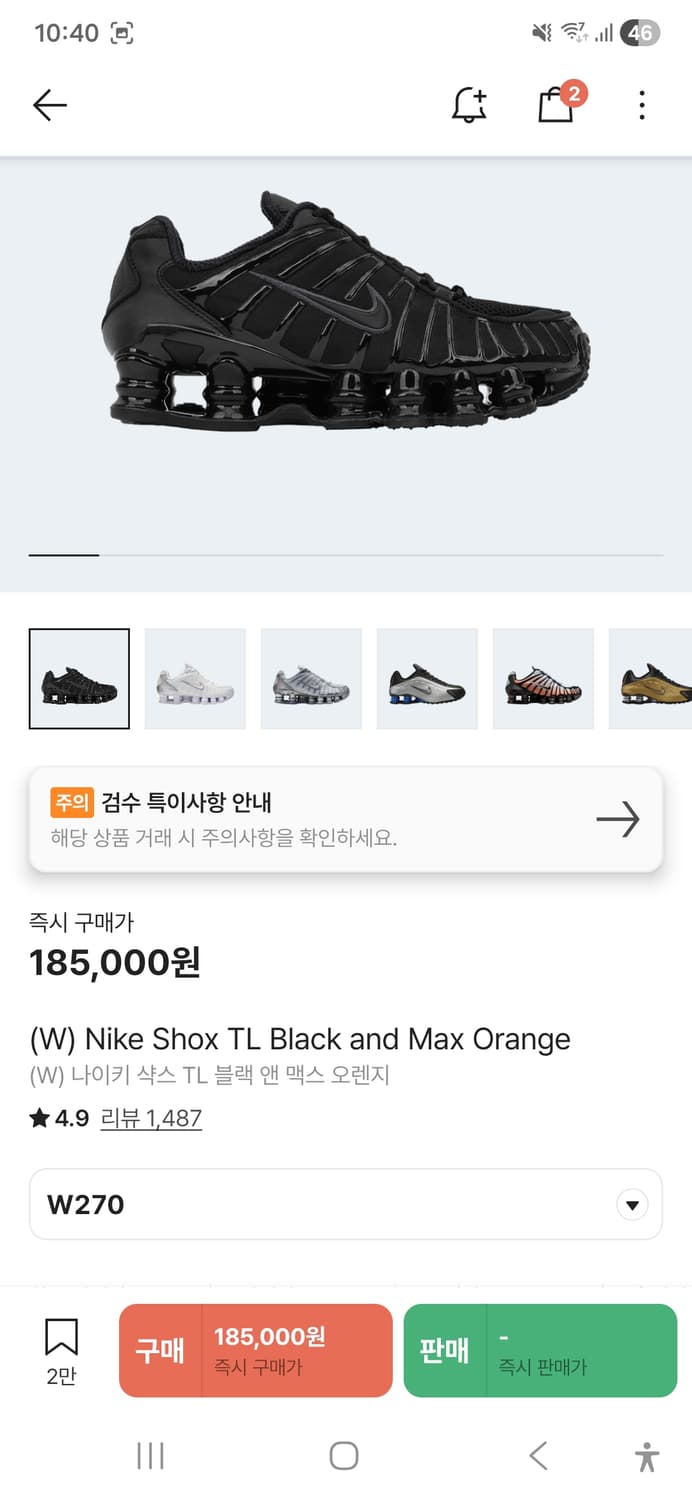The width and height of the screenshot is (692, 1500).
Task: Tap the red 구매 buy button
Action: (256, 1350)
